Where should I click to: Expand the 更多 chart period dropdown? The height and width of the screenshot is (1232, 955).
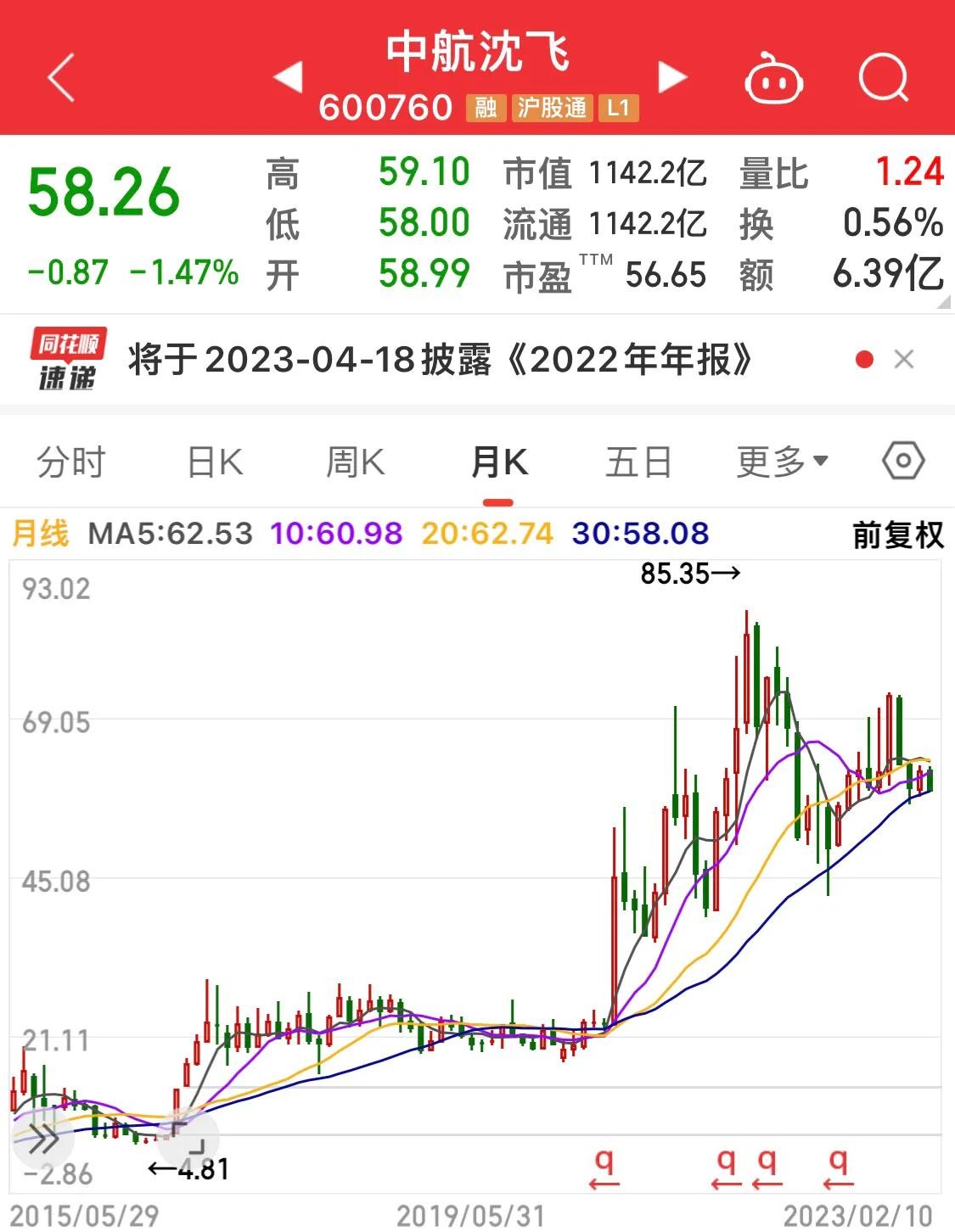point(781,462)
